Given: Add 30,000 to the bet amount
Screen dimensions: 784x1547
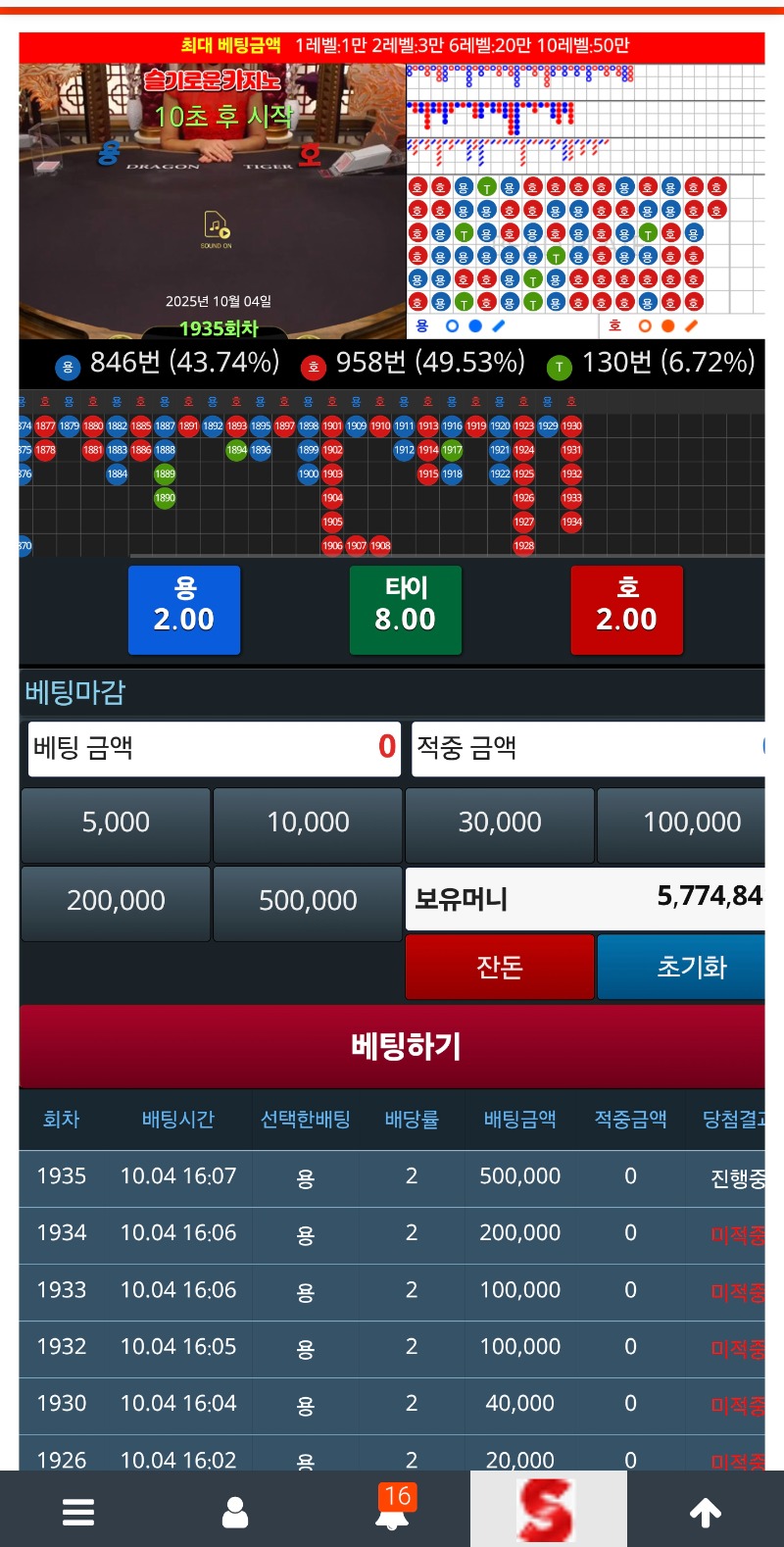Looking at the screenshot, I should [500, 823].
